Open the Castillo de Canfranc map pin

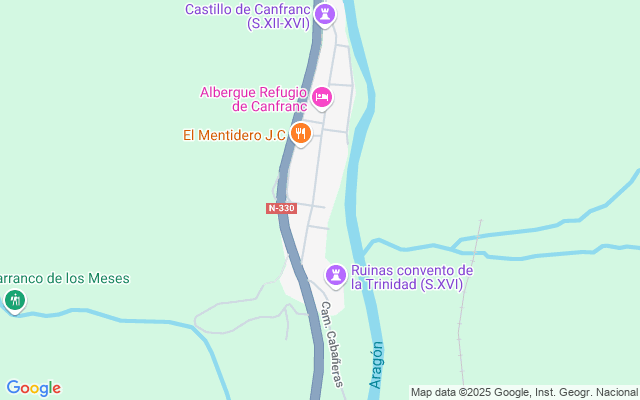pyautogui.click(x=325, y=15)
